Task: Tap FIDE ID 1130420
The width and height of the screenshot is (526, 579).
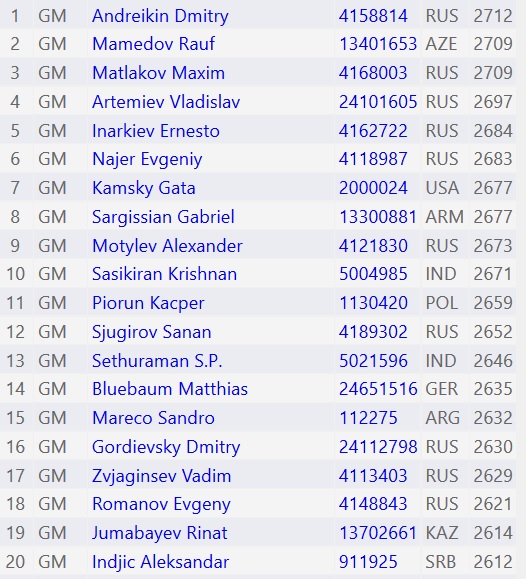Action: [x=373, y=303]
